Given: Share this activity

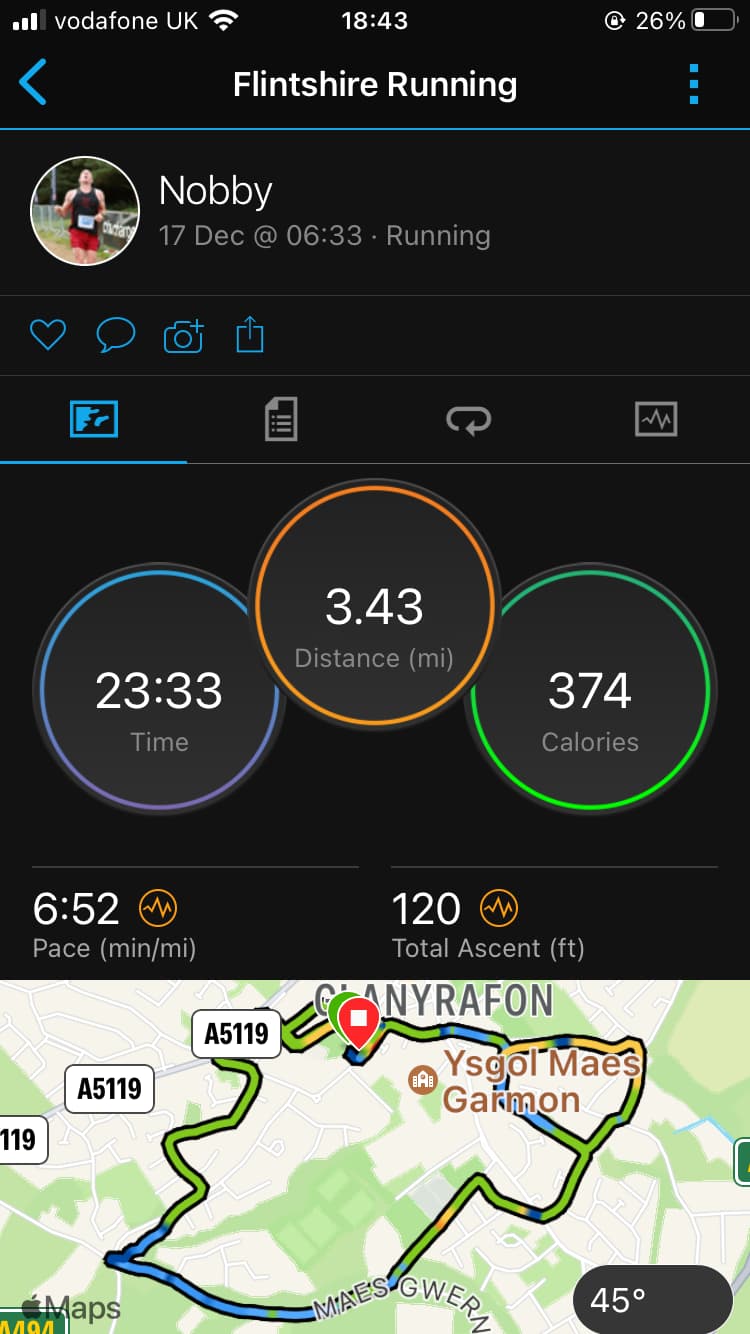Looking at the screenshot, I should (x=250, y=335).
